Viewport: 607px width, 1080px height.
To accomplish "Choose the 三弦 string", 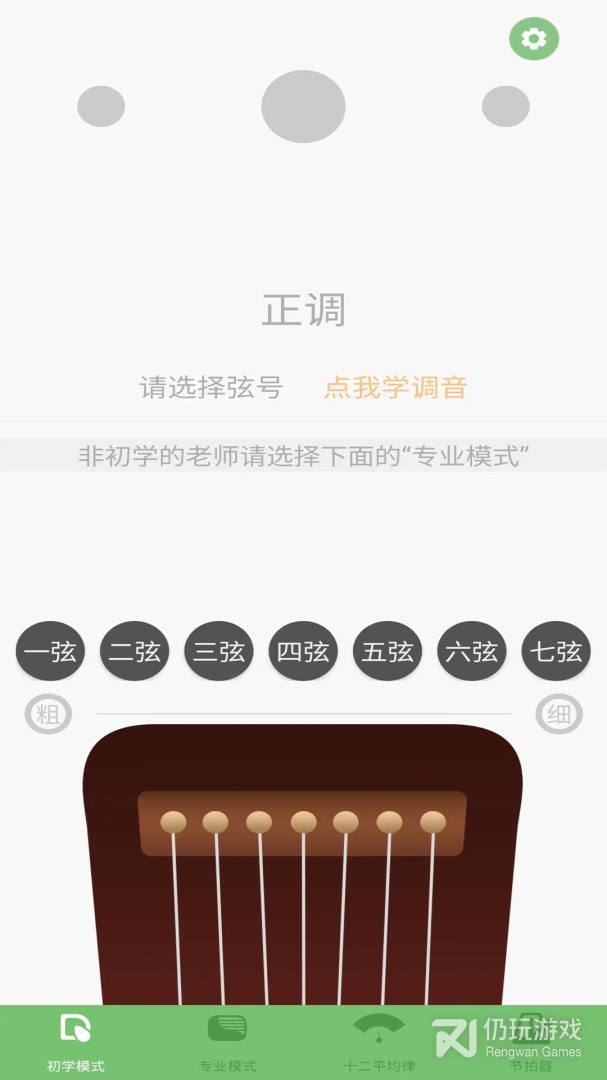I will point(219,652).
